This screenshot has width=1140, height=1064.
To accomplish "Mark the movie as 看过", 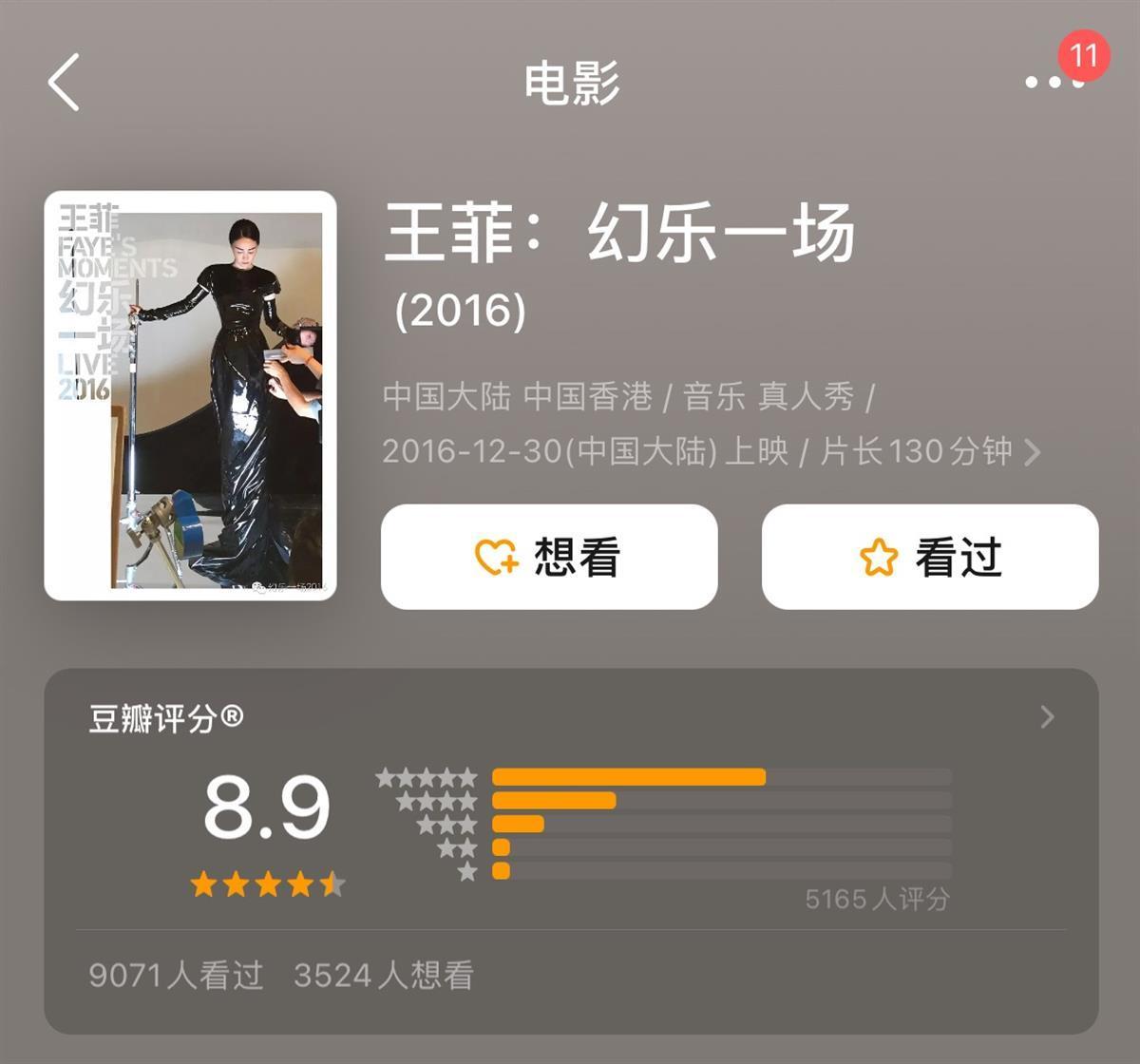I will click(x=929, y=557).
